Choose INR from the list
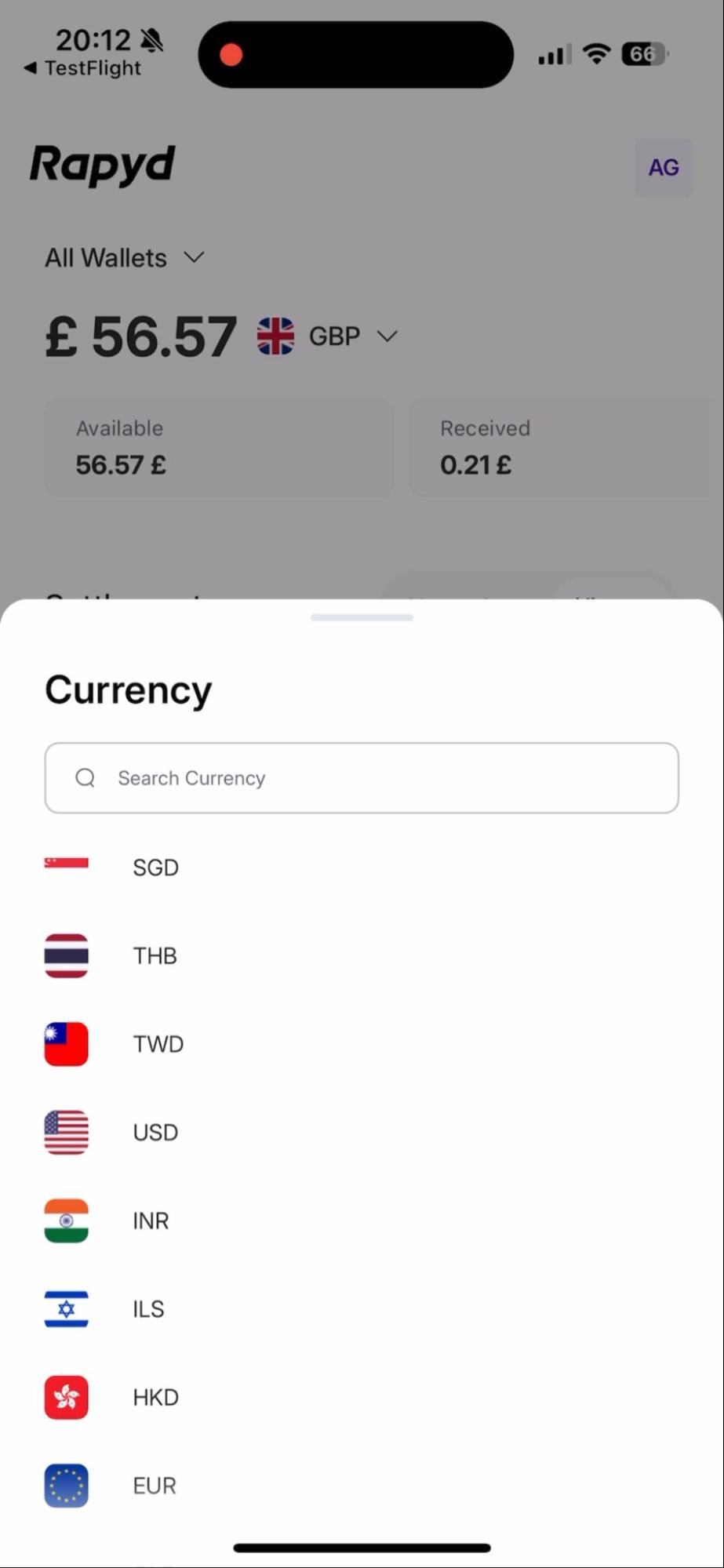 point(151,1221)
